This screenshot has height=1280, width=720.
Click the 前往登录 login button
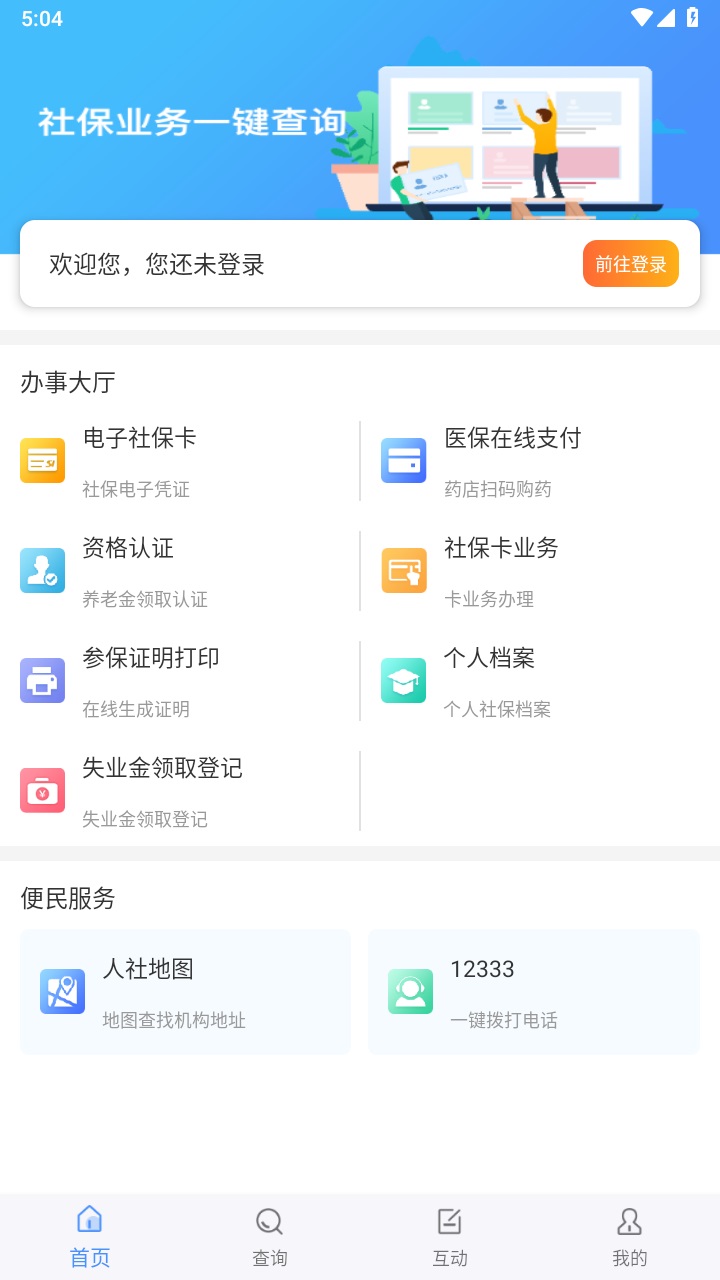630,263
